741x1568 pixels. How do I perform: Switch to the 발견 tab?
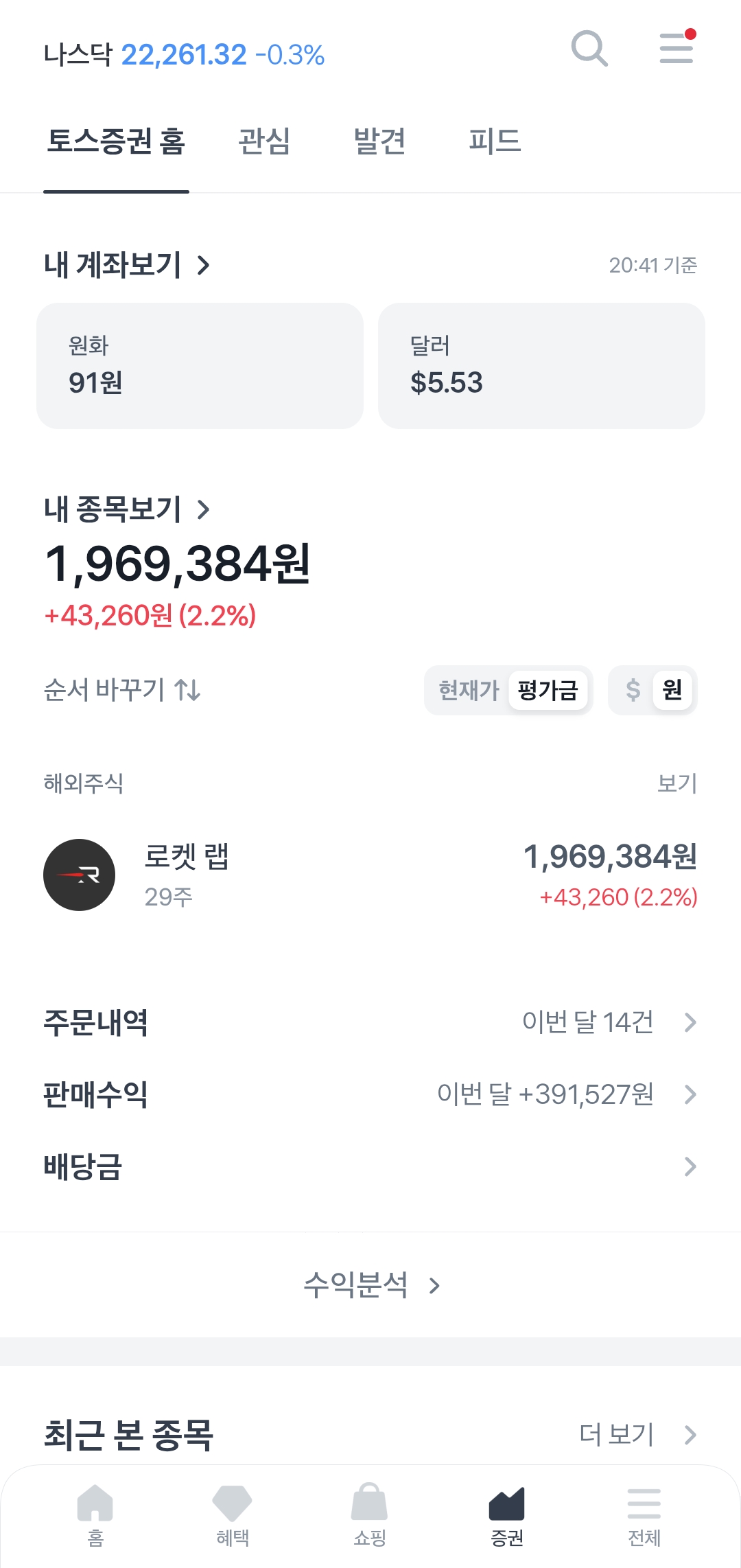click(x=379, y=141)
